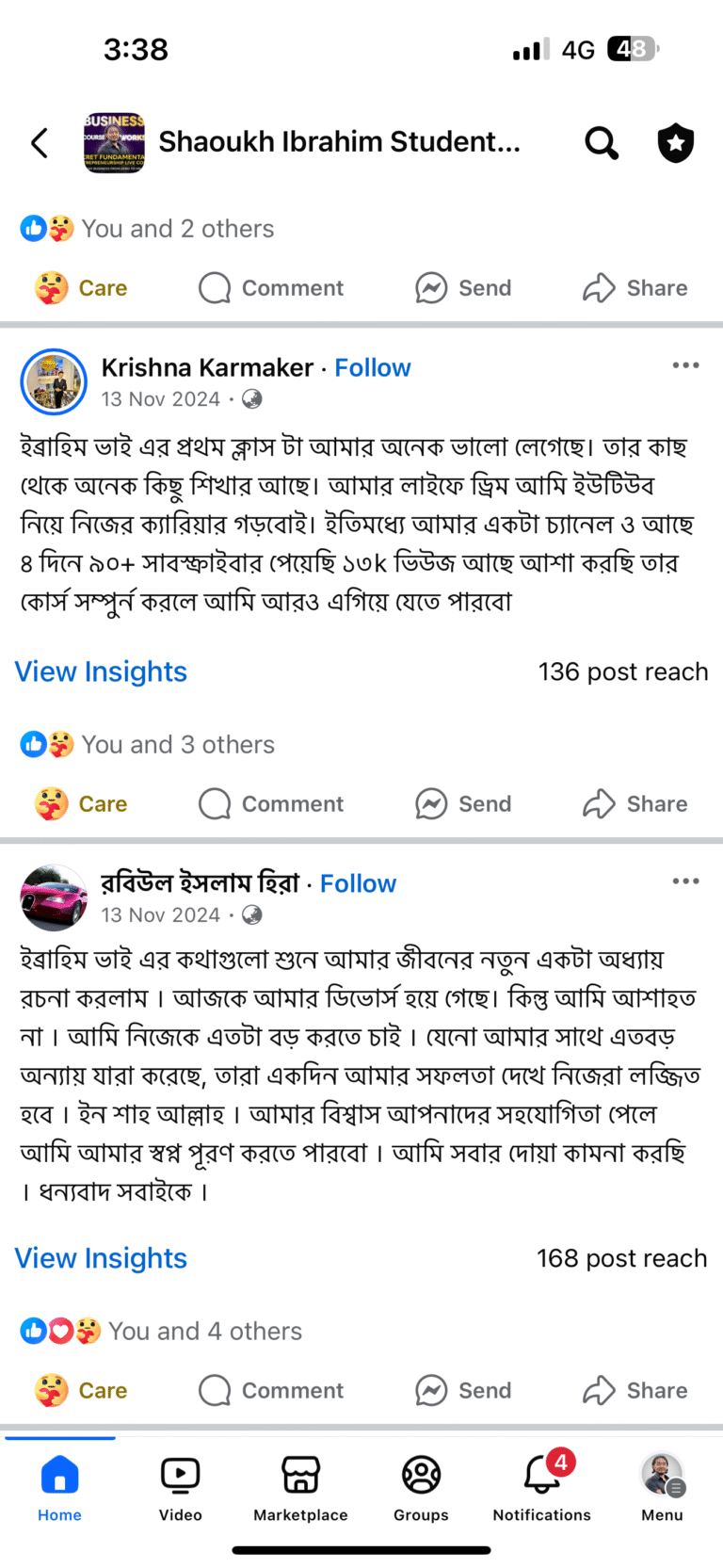Share Krishna Karmaker's post
Image resolution: width=723 pixels, height=1568 pixels.
[635, 804]
